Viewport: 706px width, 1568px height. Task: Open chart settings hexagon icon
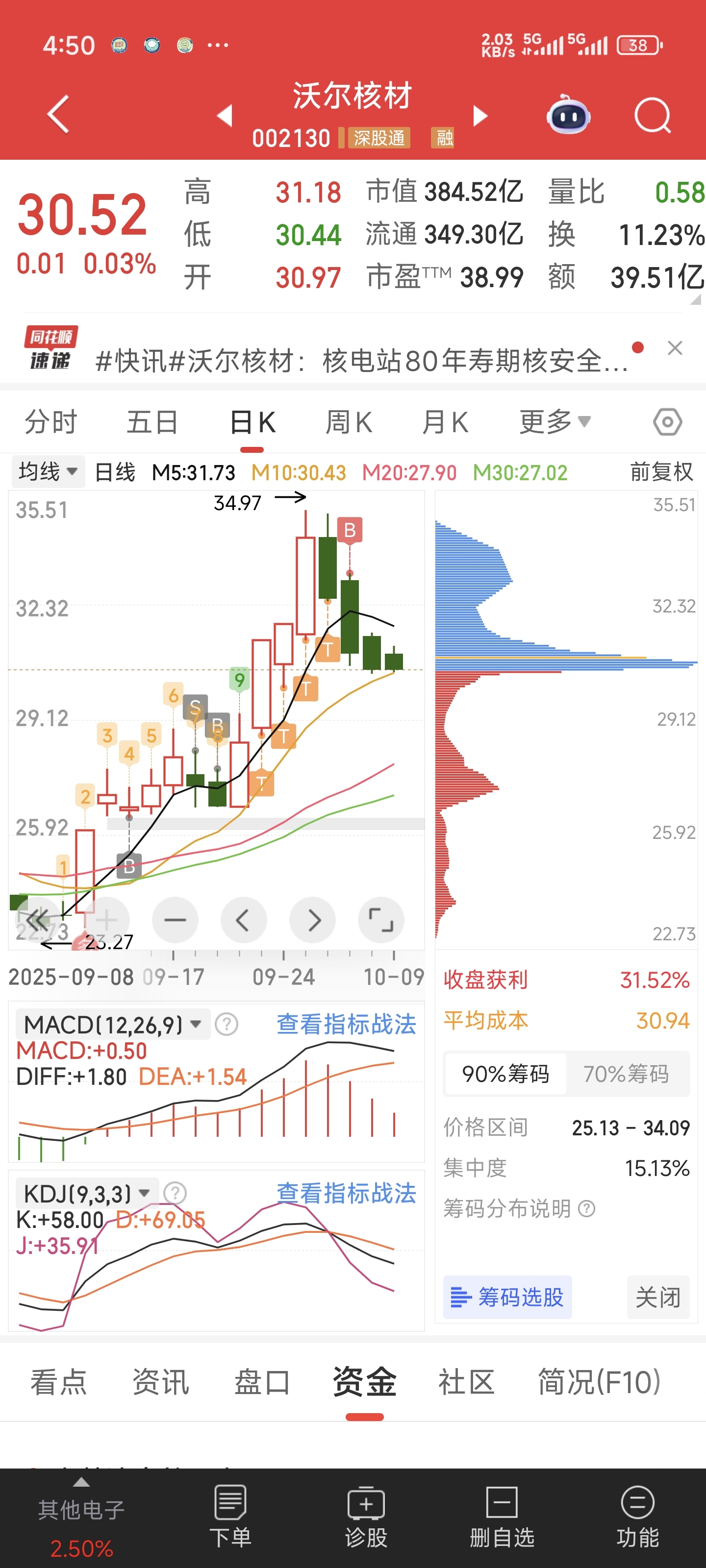667,422
